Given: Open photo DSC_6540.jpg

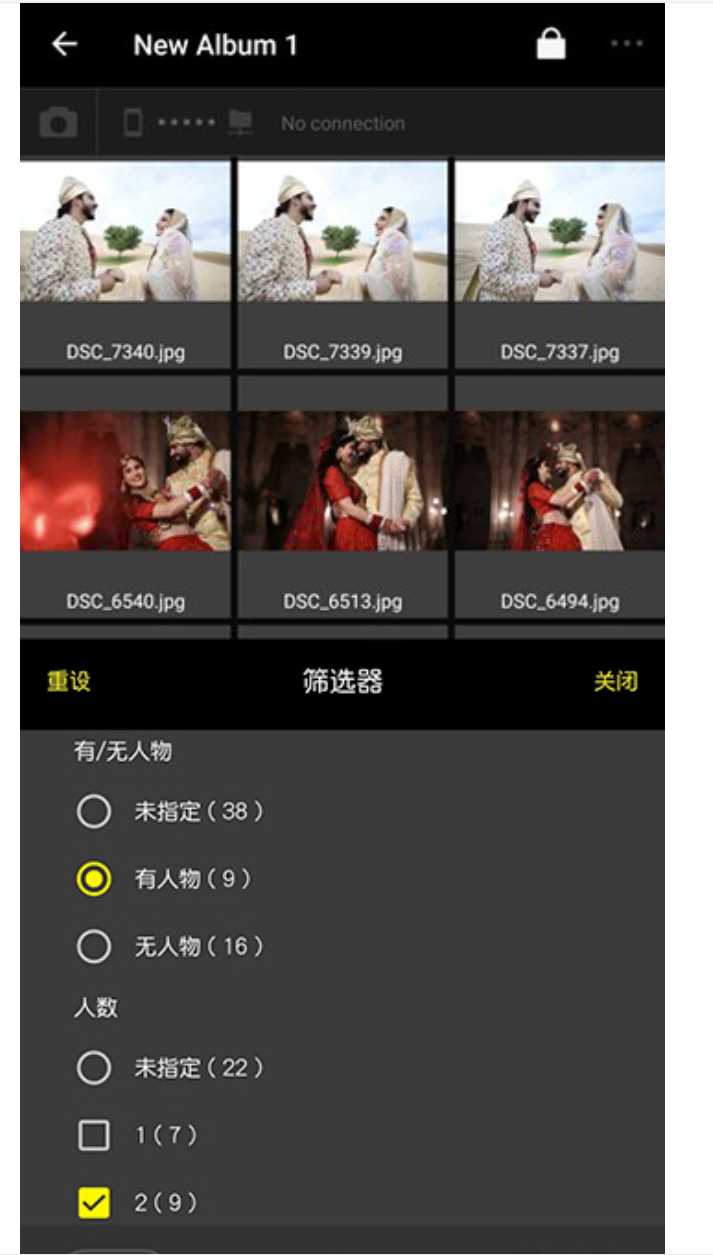Looking at the screenshot, I should click(x=125, y=482).
